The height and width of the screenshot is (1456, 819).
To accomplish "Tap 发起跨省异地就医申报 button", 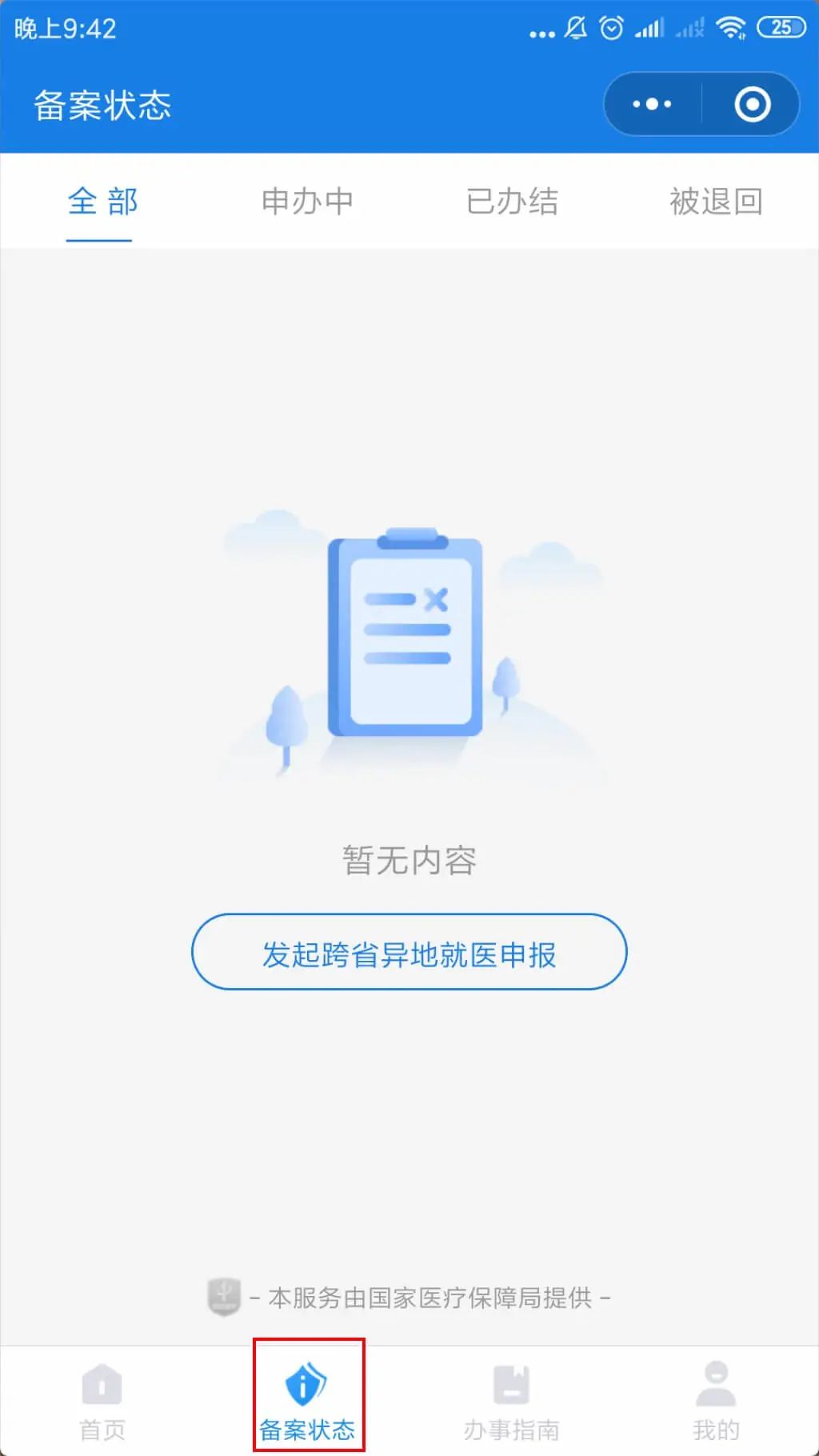I will (x=409, y=952).
